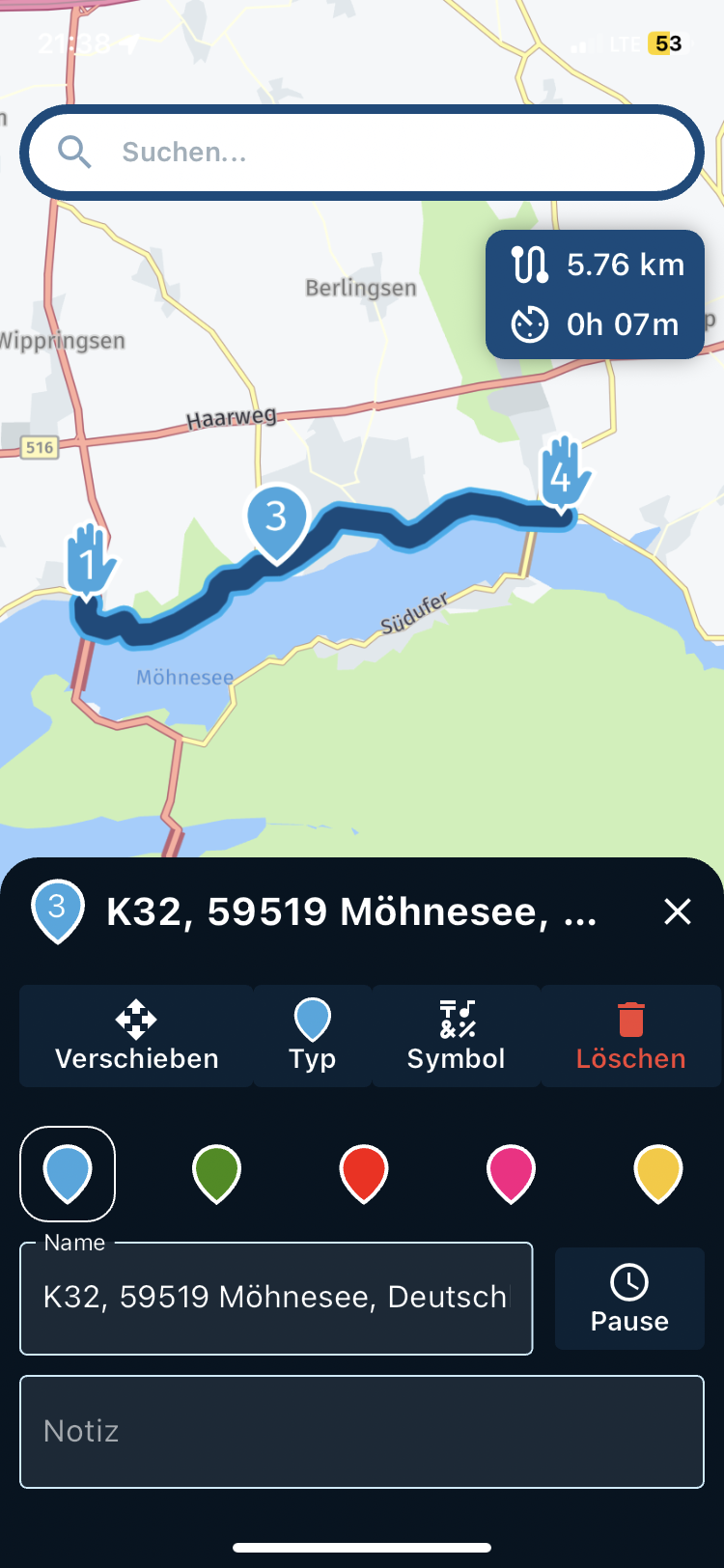Tap the Notiz note field
The height and width of the screenshot is (1568, 724).
point(362,1431)
